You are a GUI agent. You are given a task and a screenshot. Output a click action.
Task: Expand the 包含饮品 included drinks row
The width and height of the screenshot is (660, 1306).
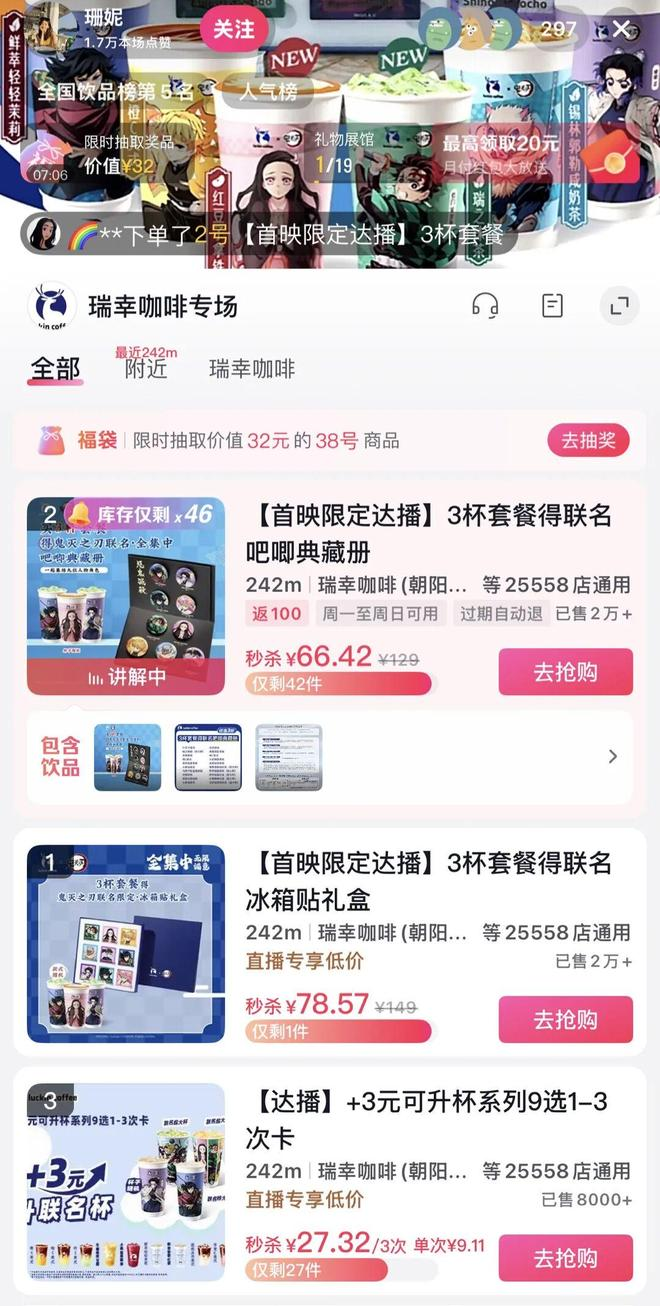tap(613, 757)
